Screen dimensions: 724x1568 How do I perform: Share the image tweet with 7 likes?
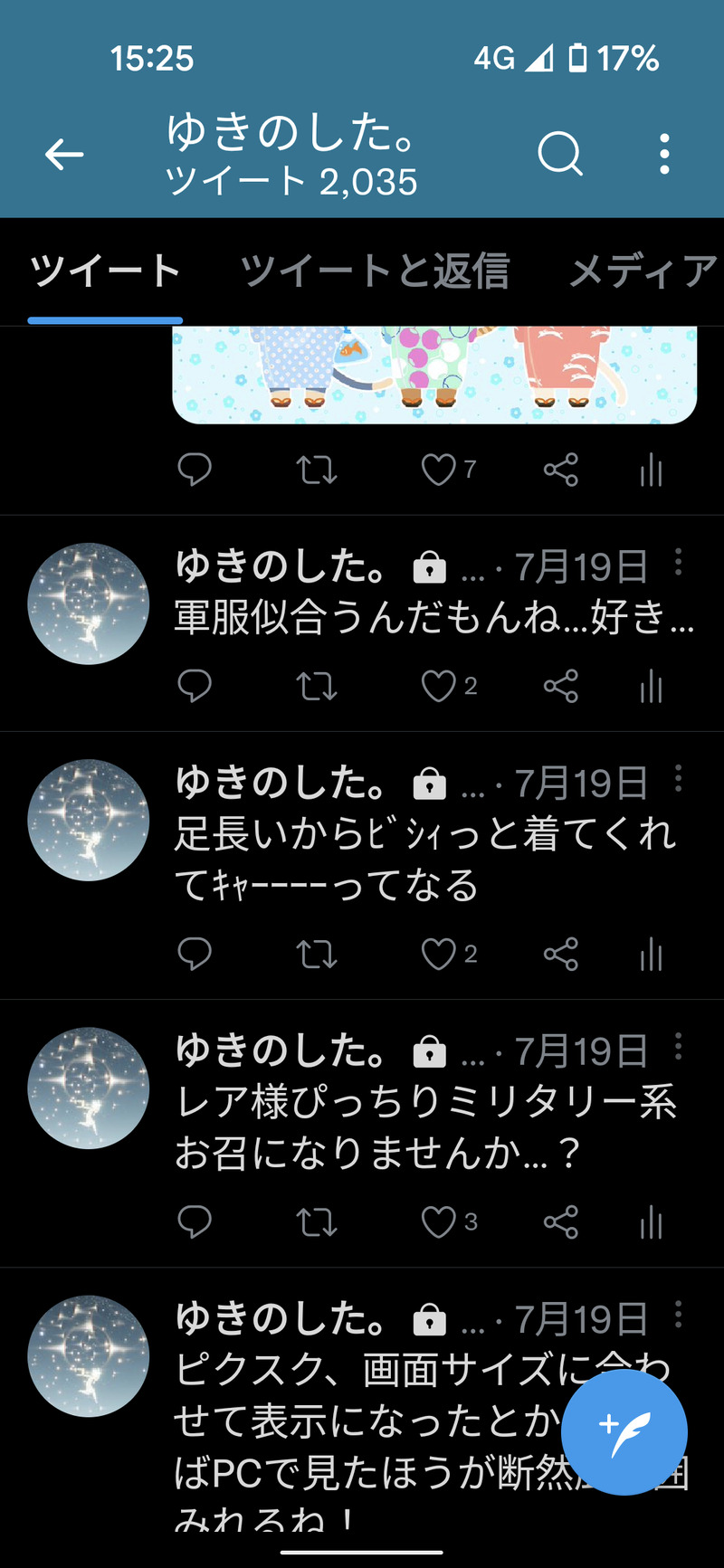[561, 470]
